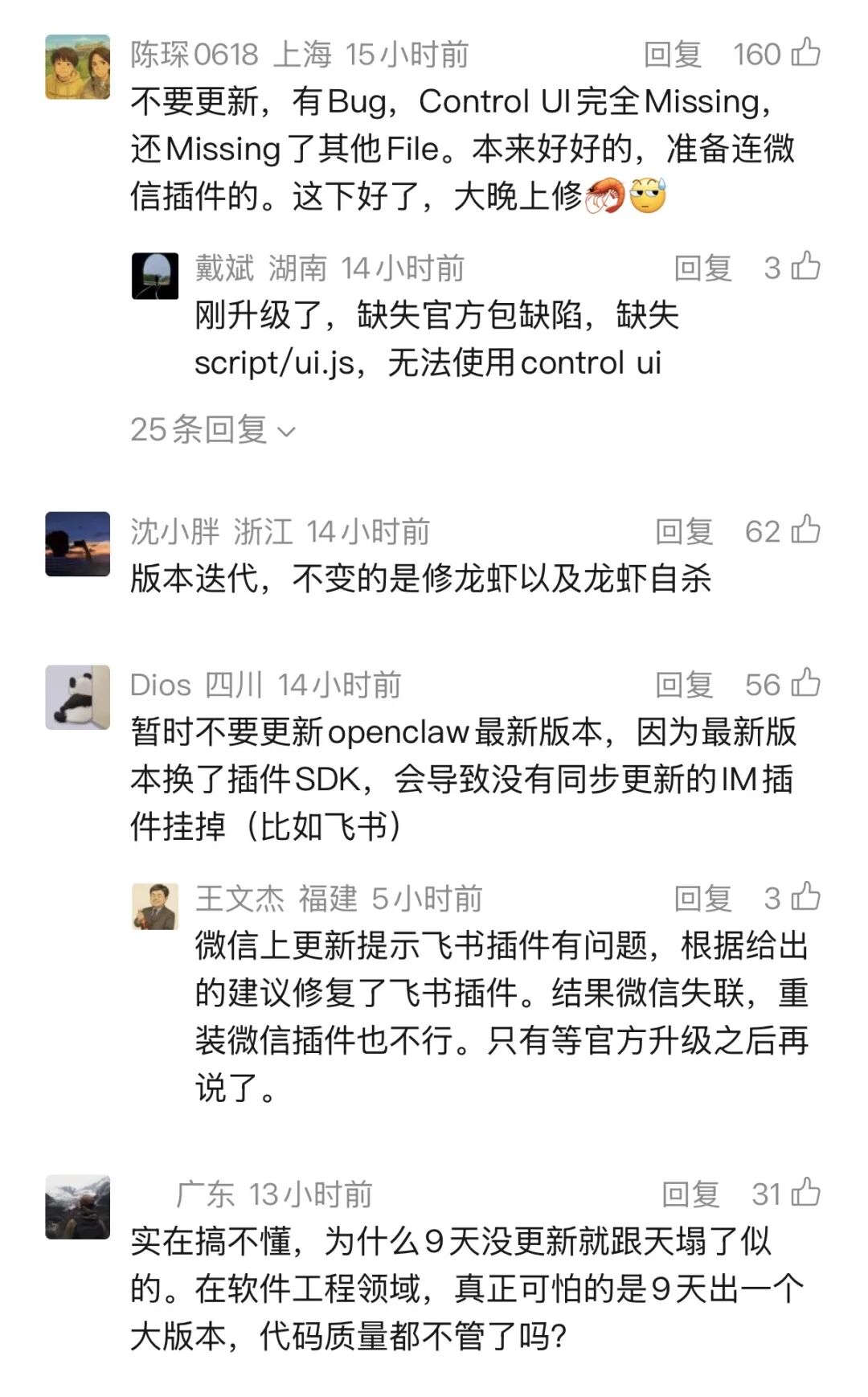Open Dios's panda avatar profile
This screenshot has width=868, height=1397.
pyautogui.click(x=77, y=698)
